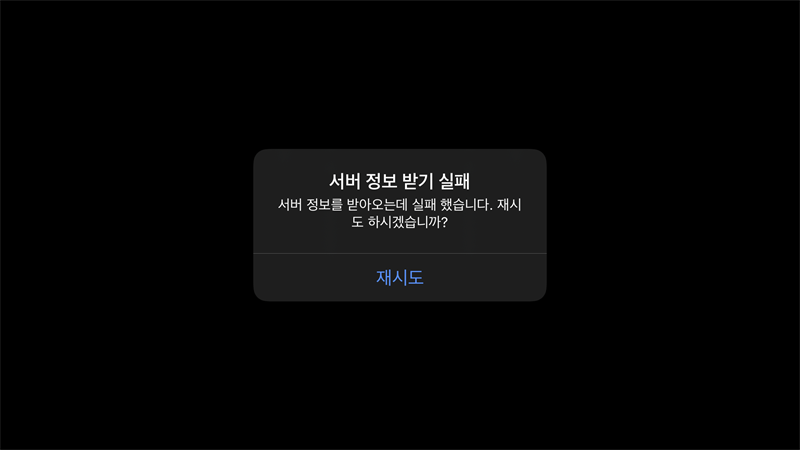Tap the 재시도 retry button

[400, 278]
